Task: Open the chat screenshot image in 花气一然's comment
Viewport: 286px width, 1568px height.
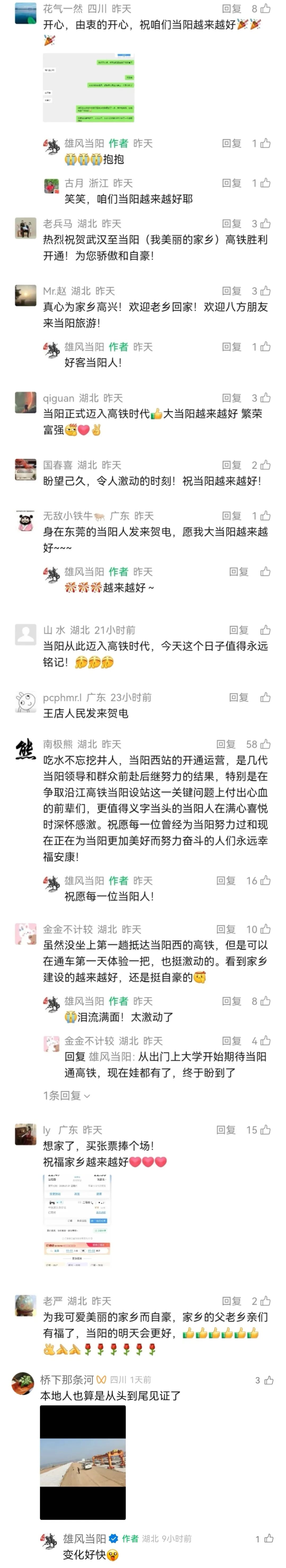Action: tap(88, 88)
